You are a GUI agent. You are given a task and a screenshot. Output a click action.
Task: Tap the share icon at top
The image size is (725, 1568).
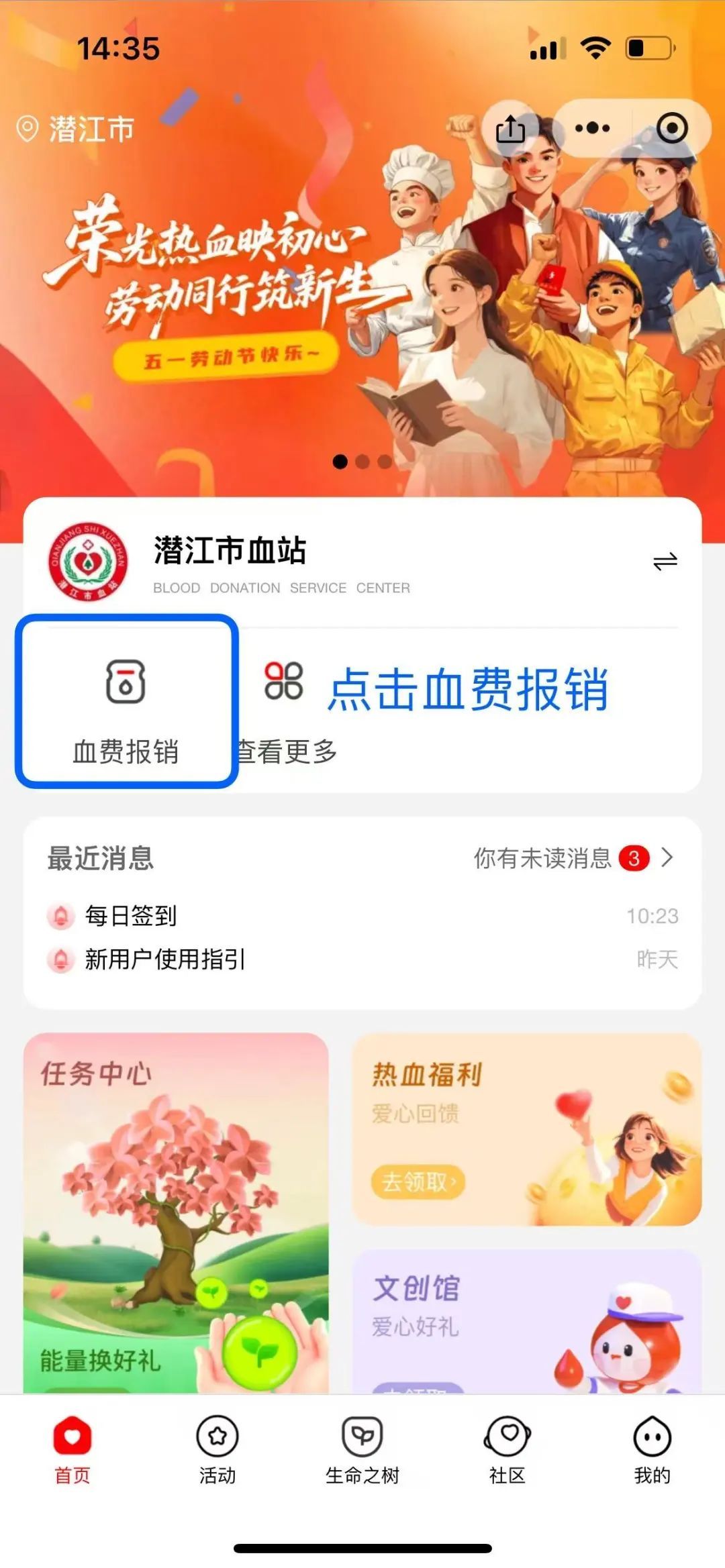510,129
